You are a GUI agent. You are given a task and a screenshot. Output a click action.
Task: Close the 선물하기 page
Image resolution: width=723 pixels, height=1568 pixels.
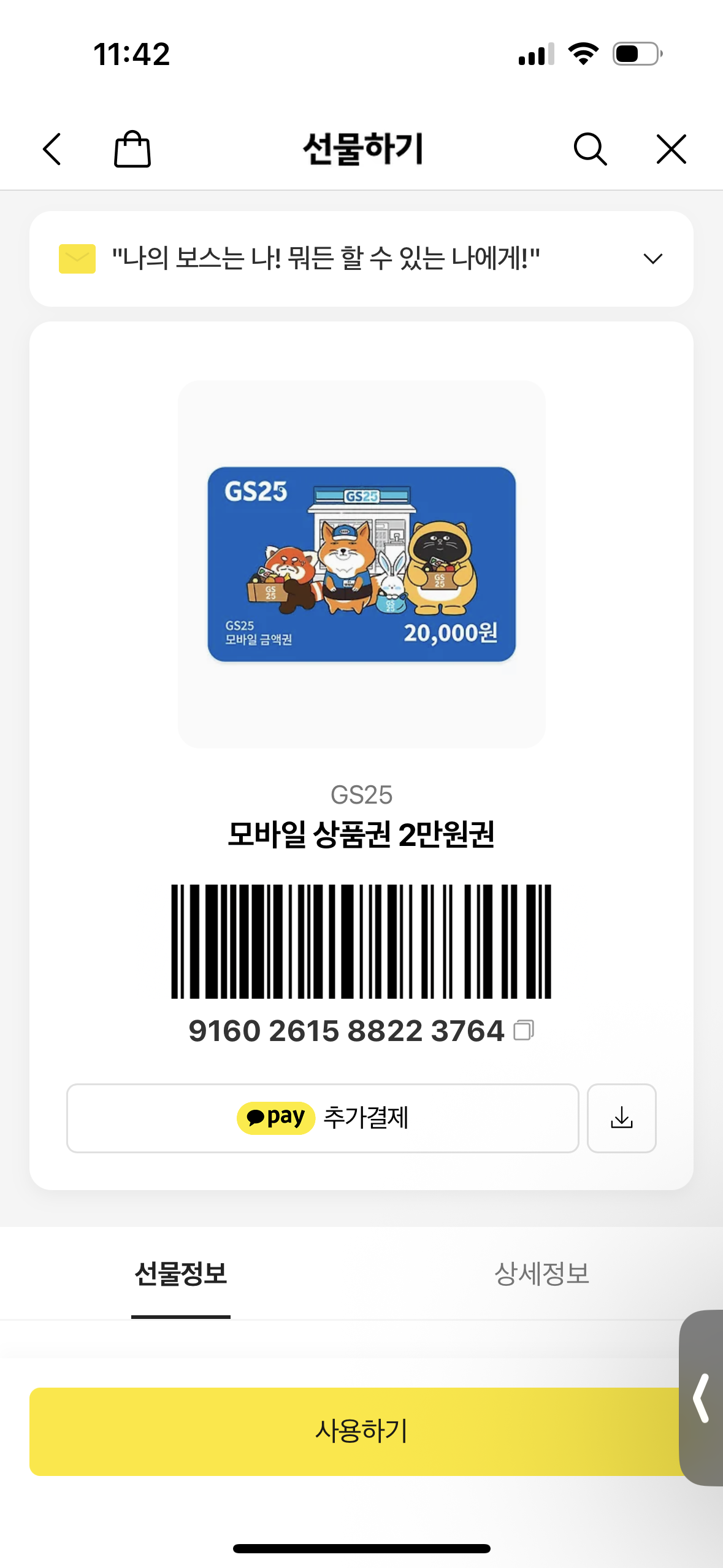click(x=671, y=149)
